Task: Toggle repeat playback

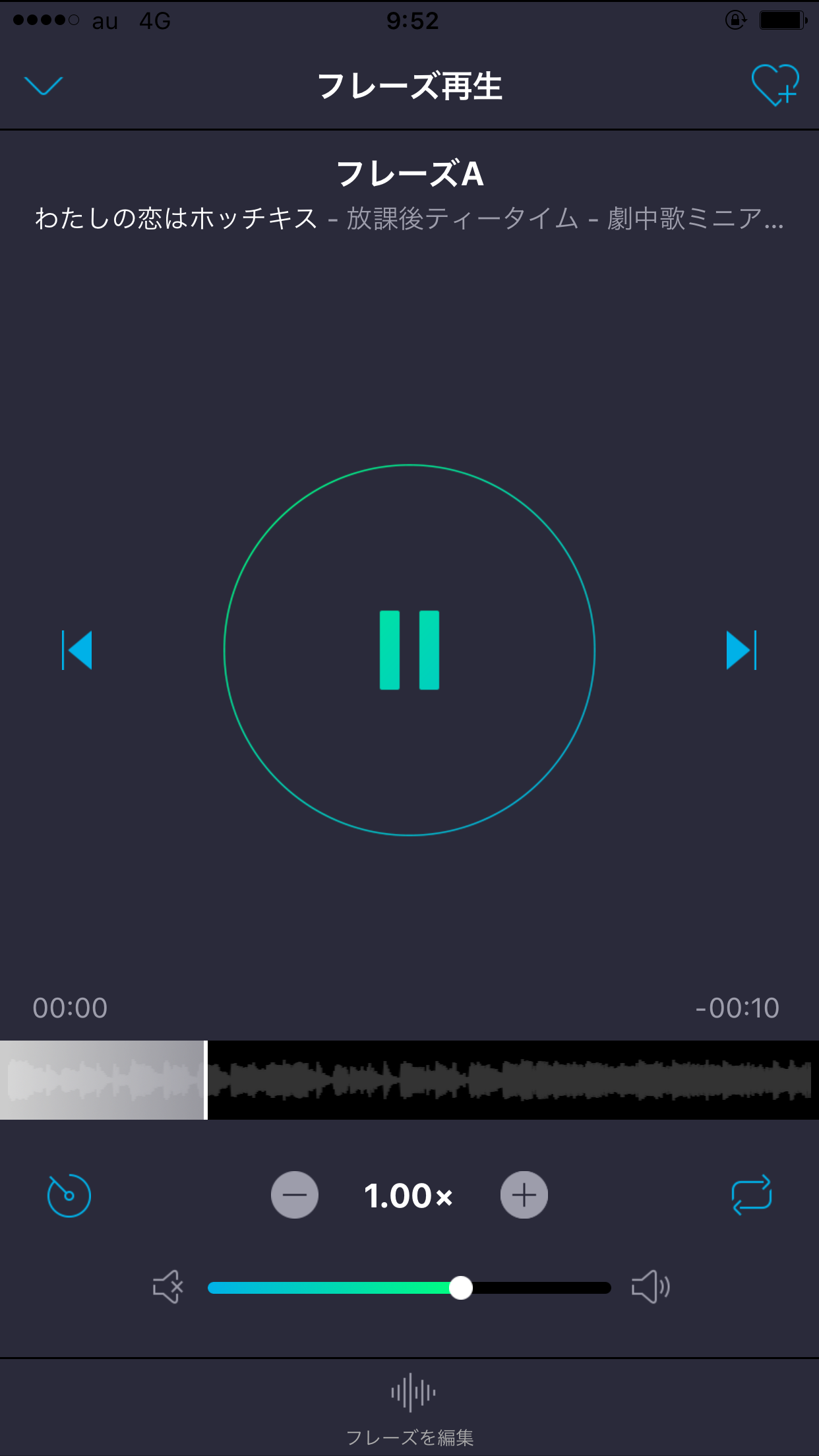Action: click(752, 1195)
